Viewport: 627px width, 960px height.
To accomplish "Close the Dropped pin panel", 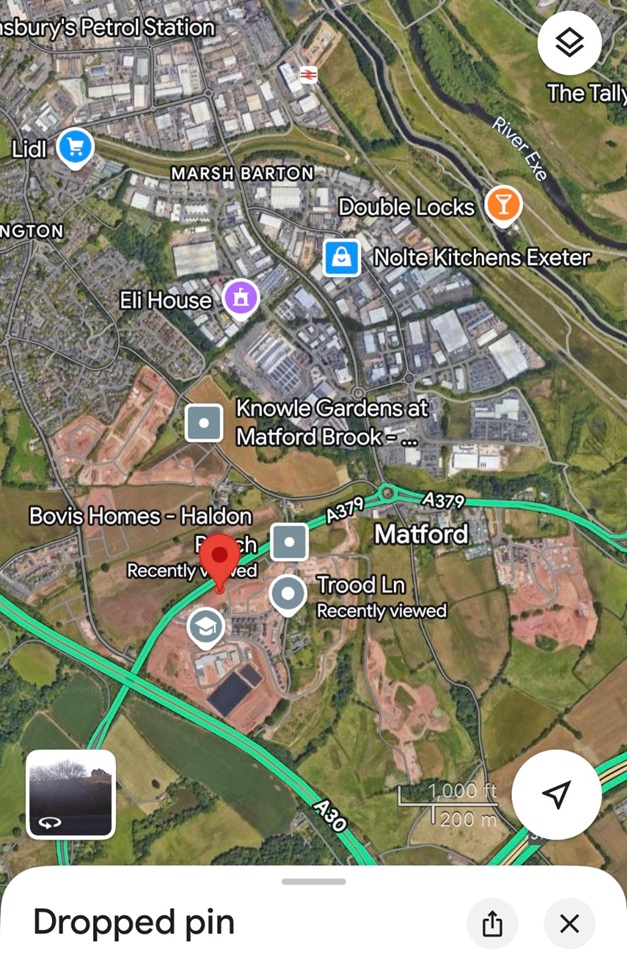I will [569, 923].
